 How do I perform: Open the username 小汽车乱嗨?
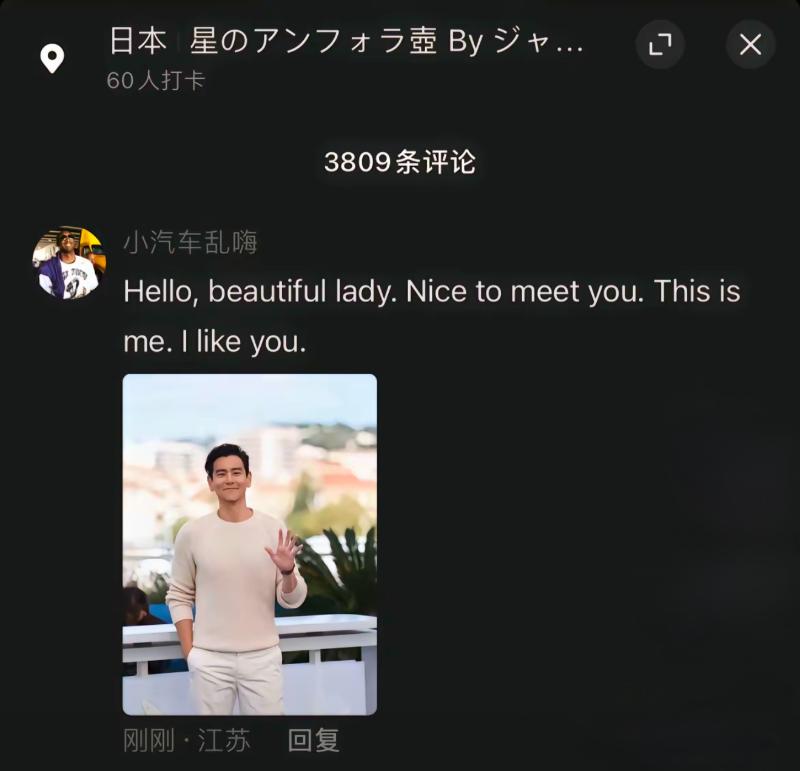click(190, 242)
